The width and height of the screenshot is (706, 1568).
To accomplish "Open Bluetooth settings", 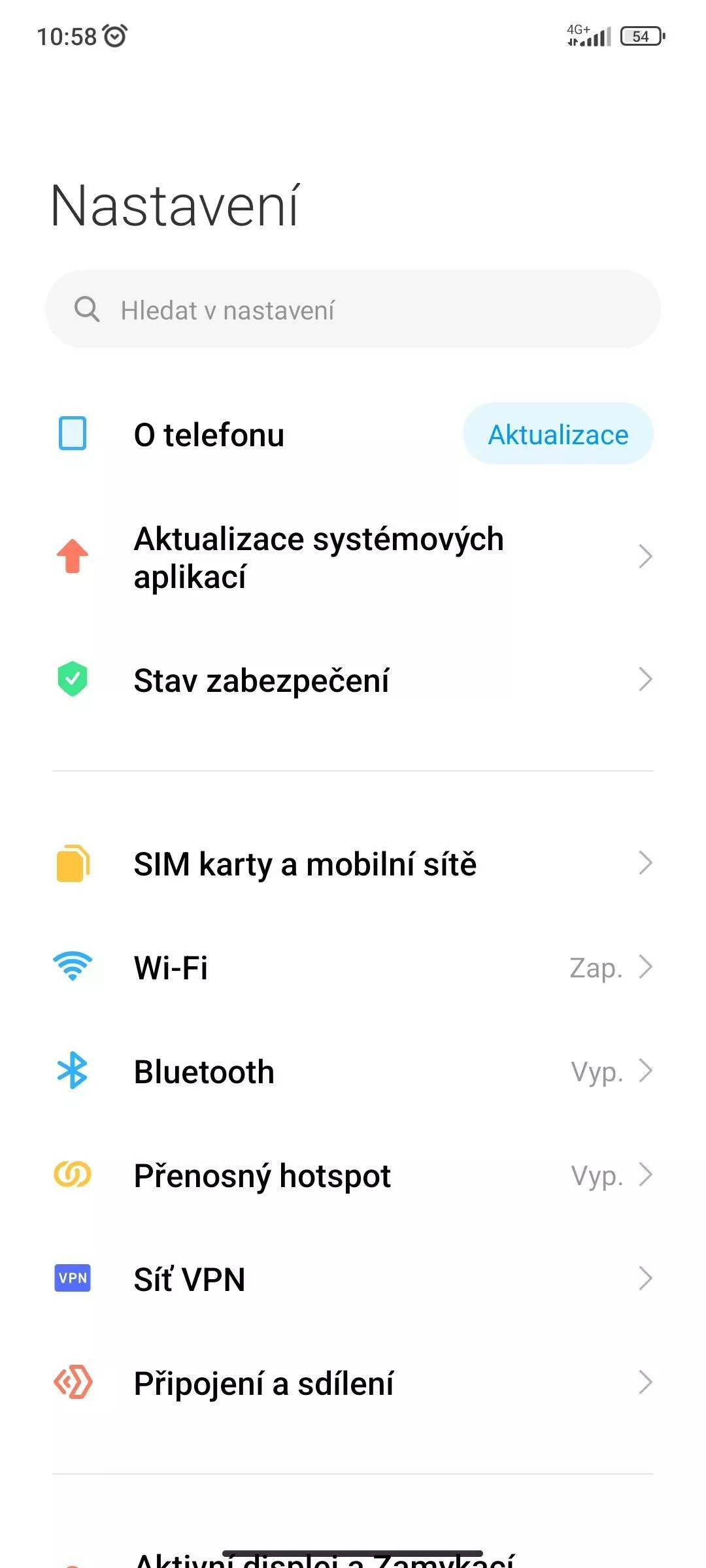I will click(353, 1071).
